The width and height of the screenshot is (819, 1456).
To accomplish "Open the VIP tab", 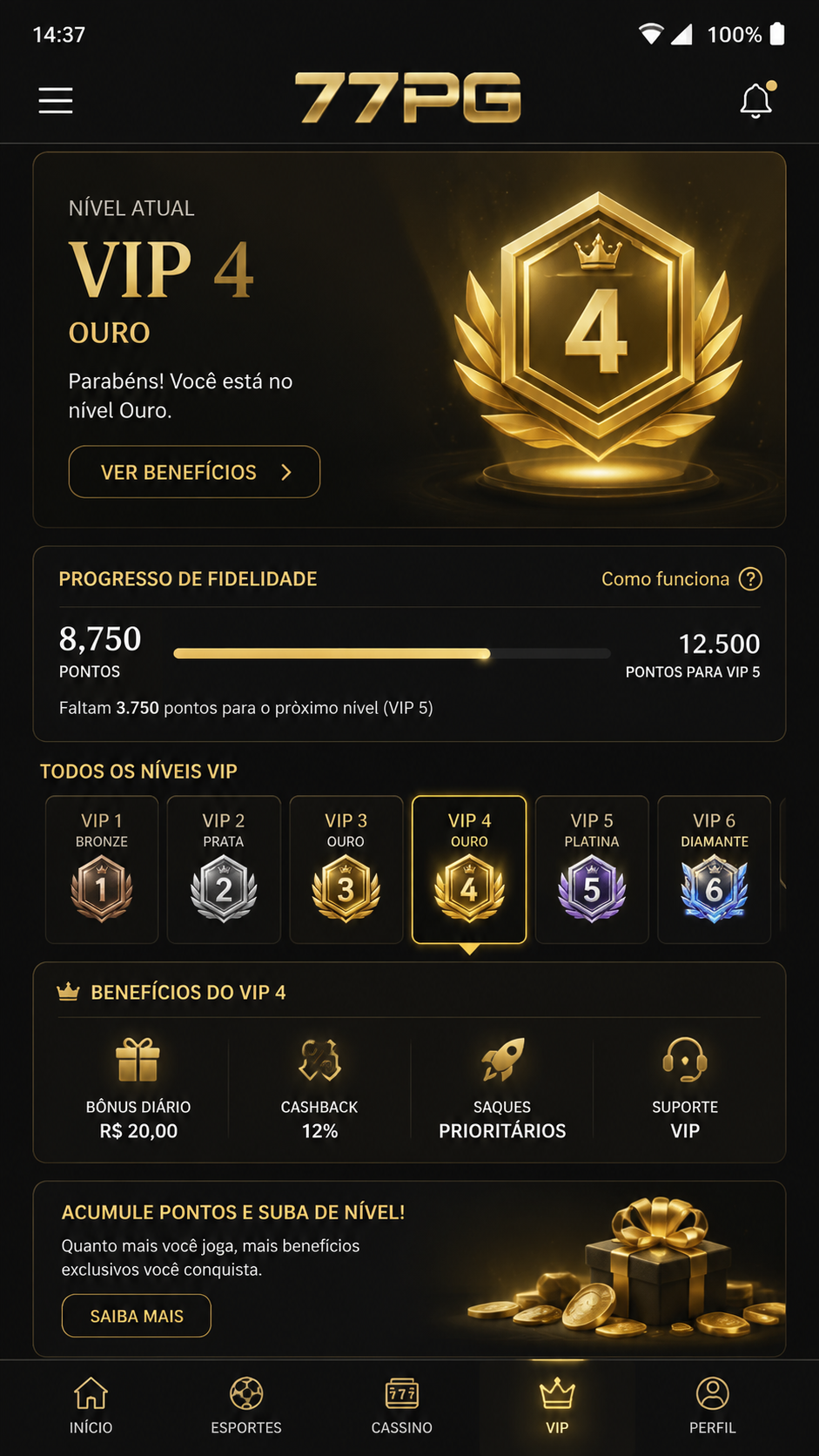I will [x=557, y=1405].
